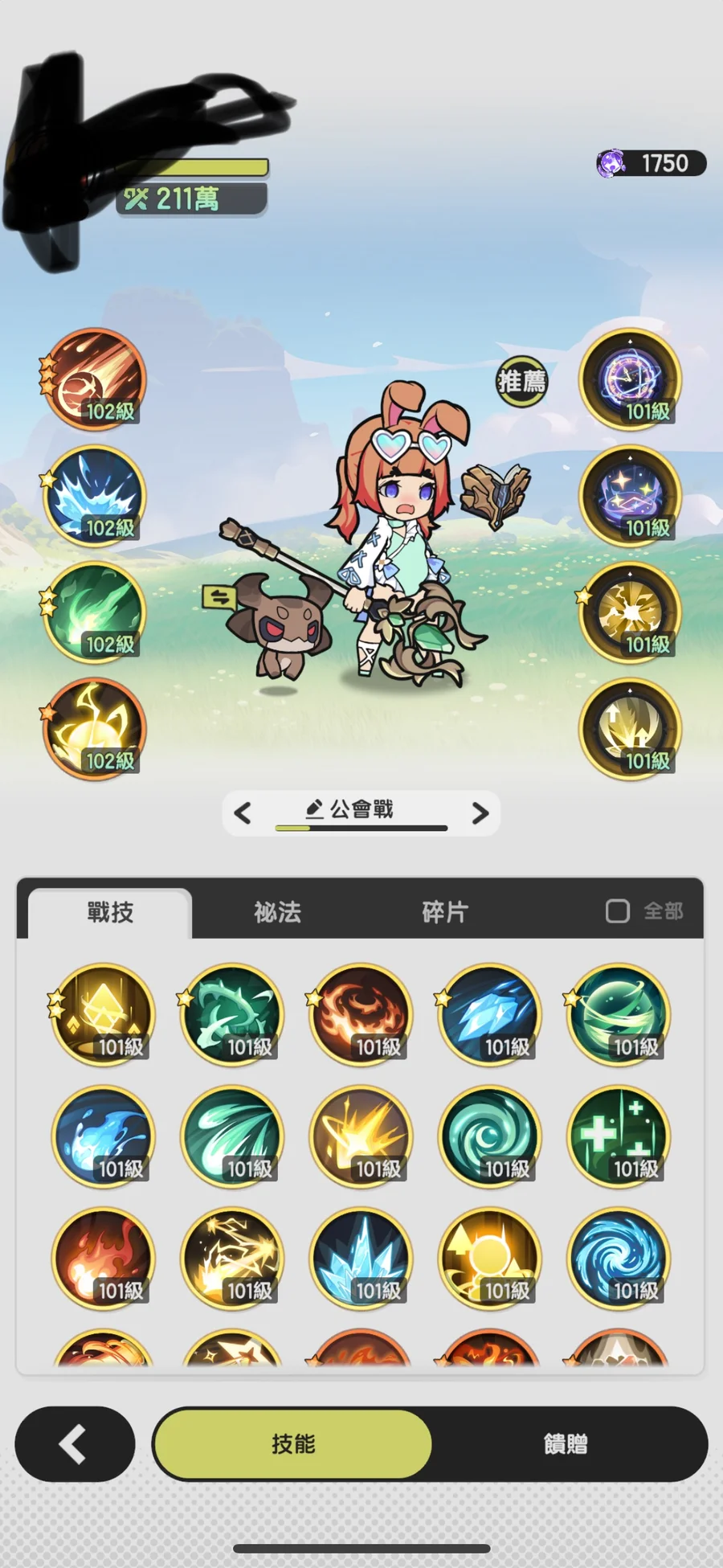
Task: Choose the green cross healing skill
Action: tap(618, 1136)
